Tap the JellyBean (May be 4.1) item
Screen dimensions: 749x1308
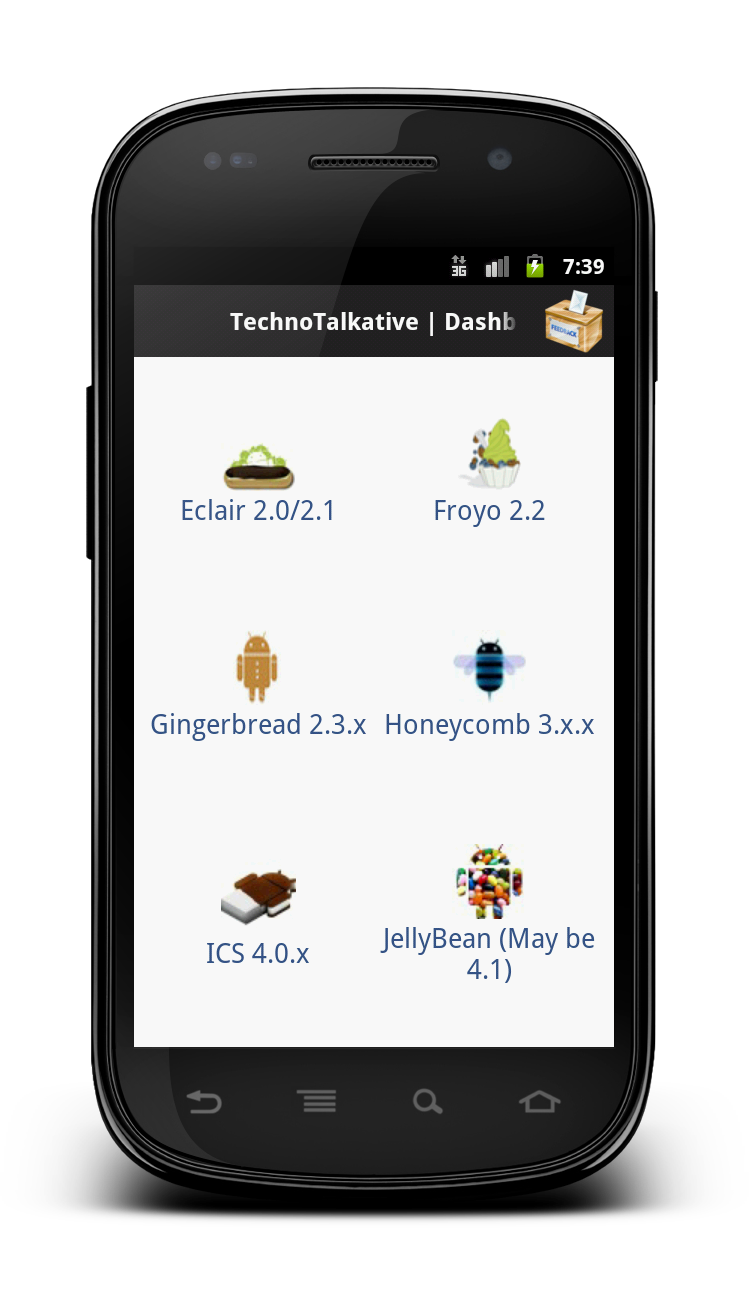[x=489, y=914]
